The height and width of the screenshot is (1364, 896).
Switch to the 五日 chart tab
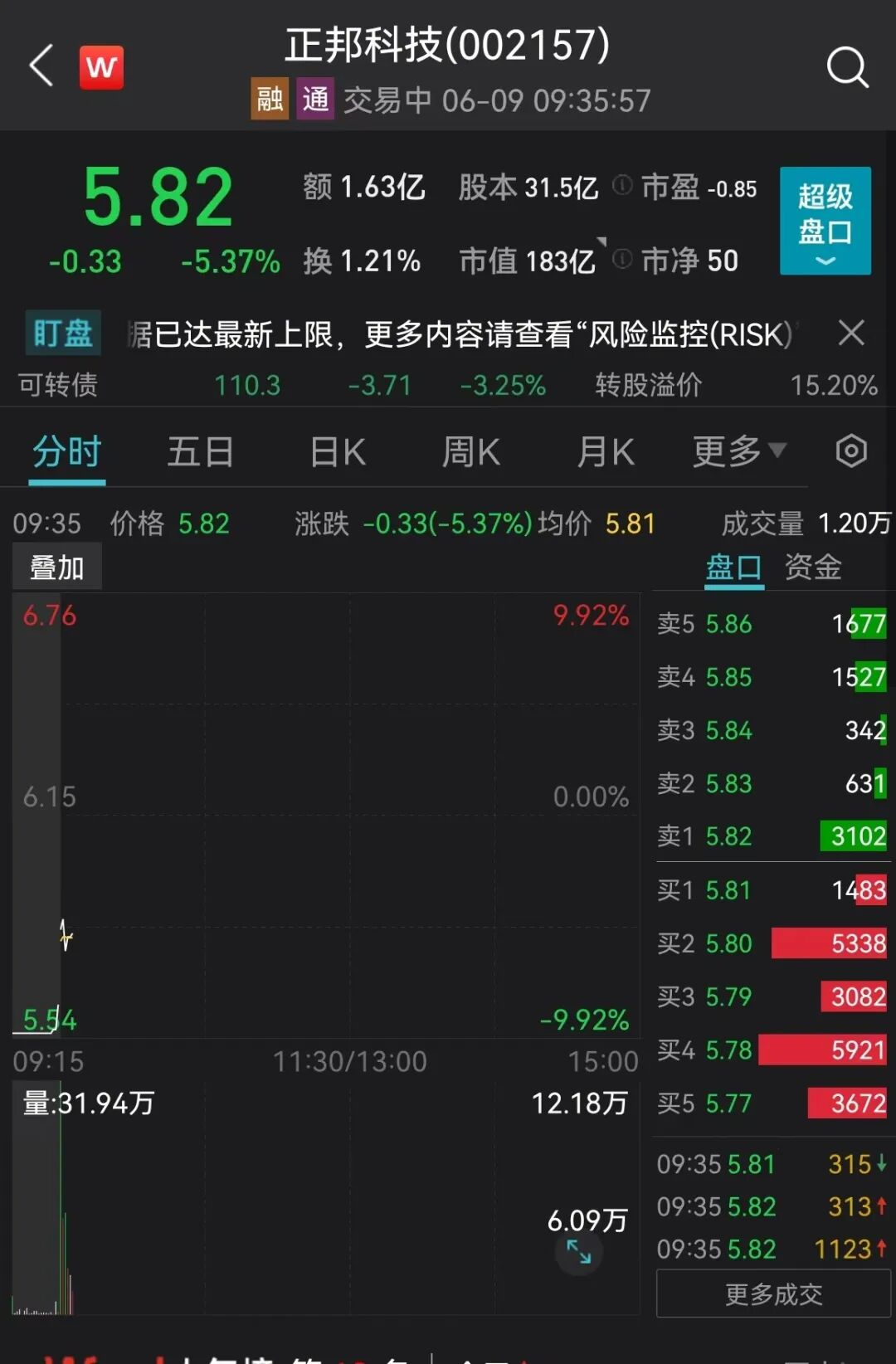point(200,453)
